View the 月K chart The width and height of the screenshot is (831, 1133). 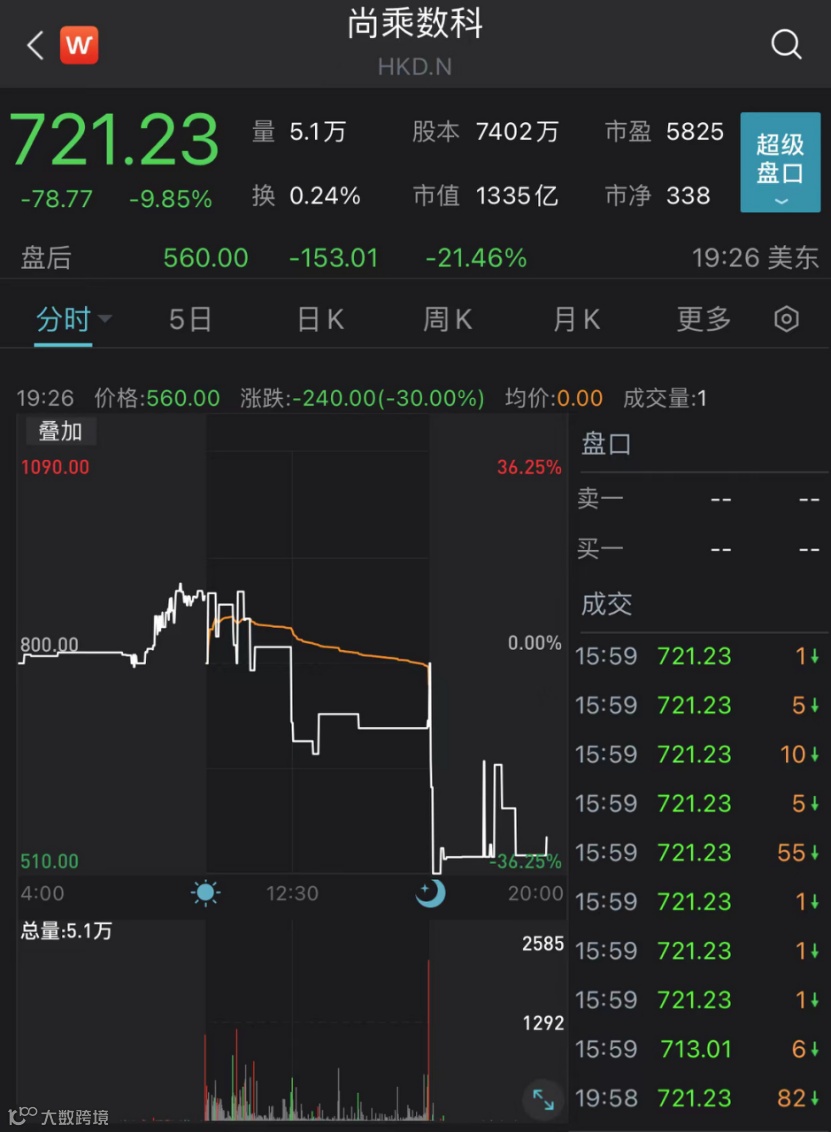click(576, 320)
